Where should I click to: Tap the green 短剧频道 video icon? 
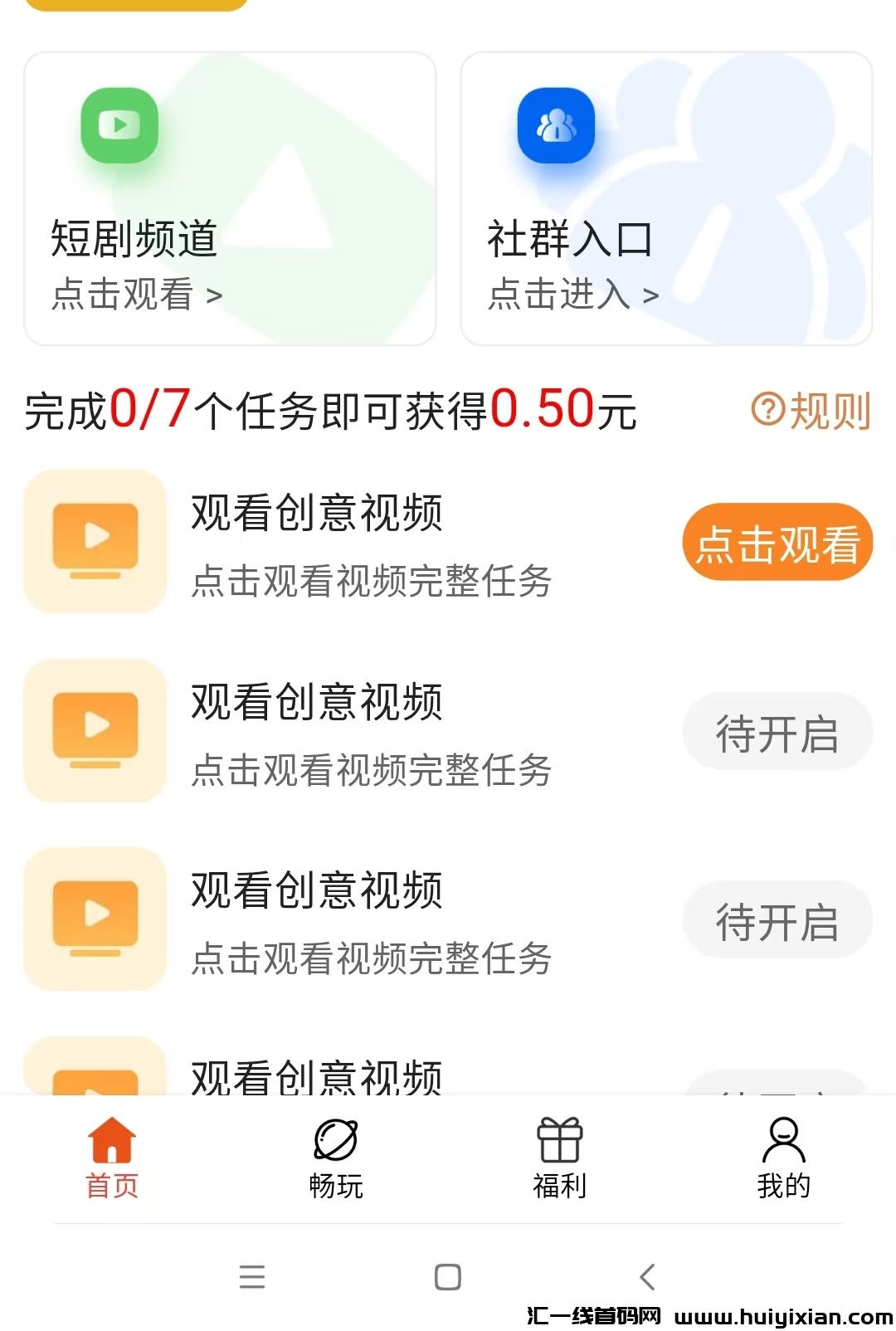click(x=119, y=126)
